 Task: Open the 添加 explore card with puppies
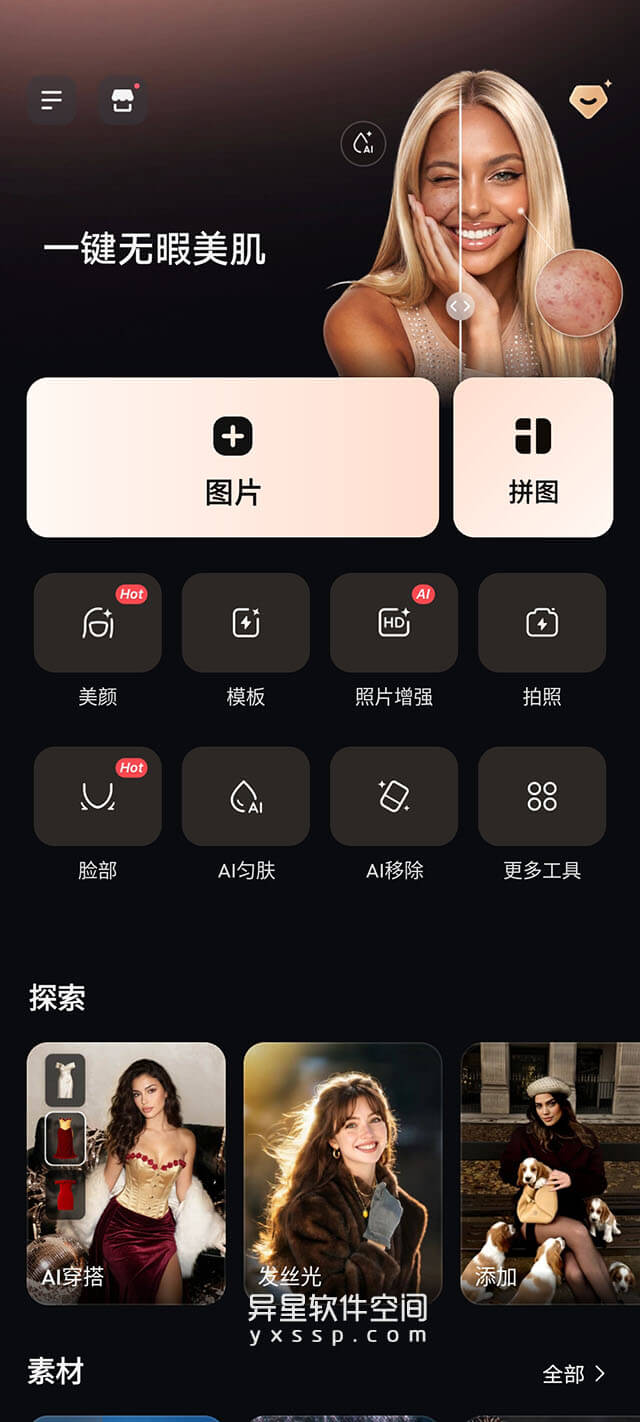point(550,1173)
